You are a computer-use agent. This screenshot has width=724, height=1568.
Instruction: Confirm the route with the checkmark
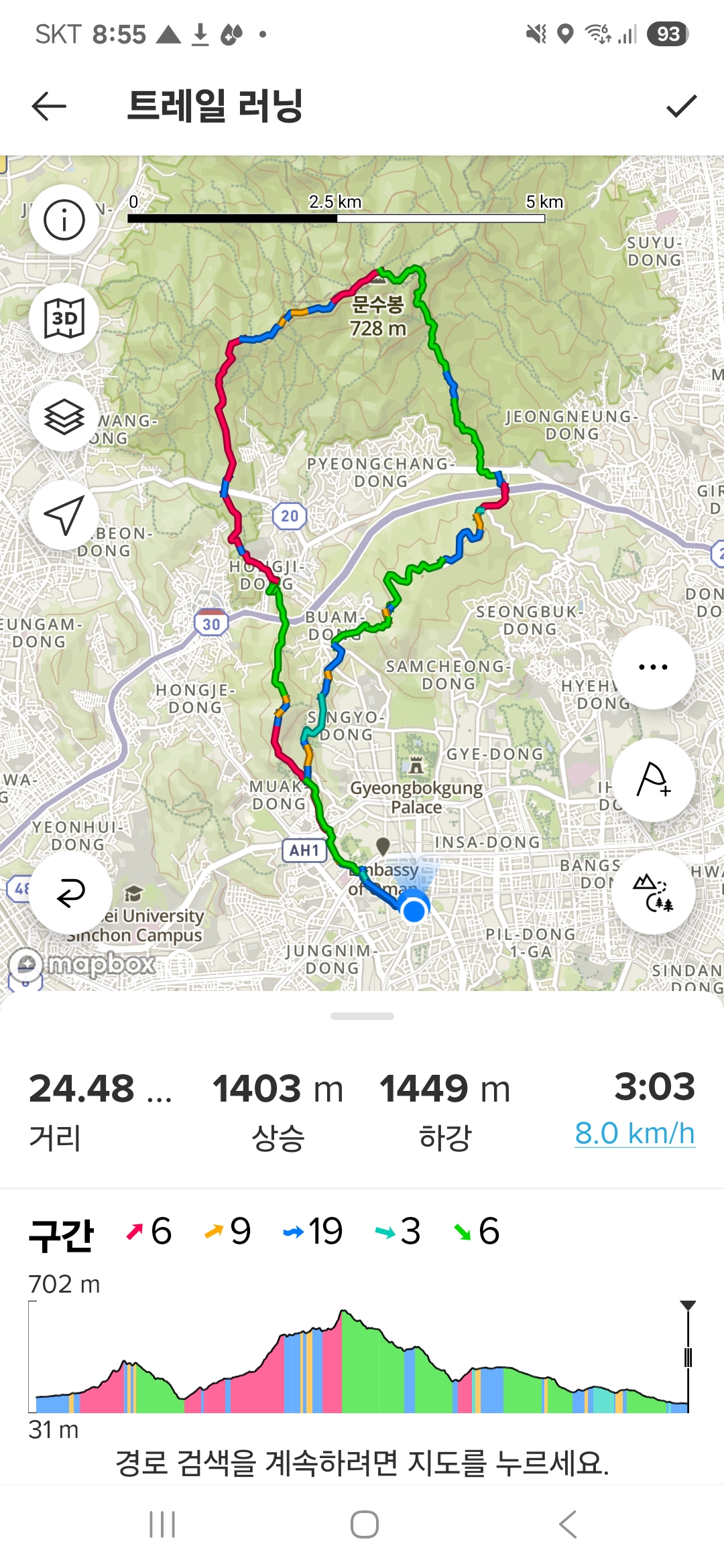click(681, 106)
